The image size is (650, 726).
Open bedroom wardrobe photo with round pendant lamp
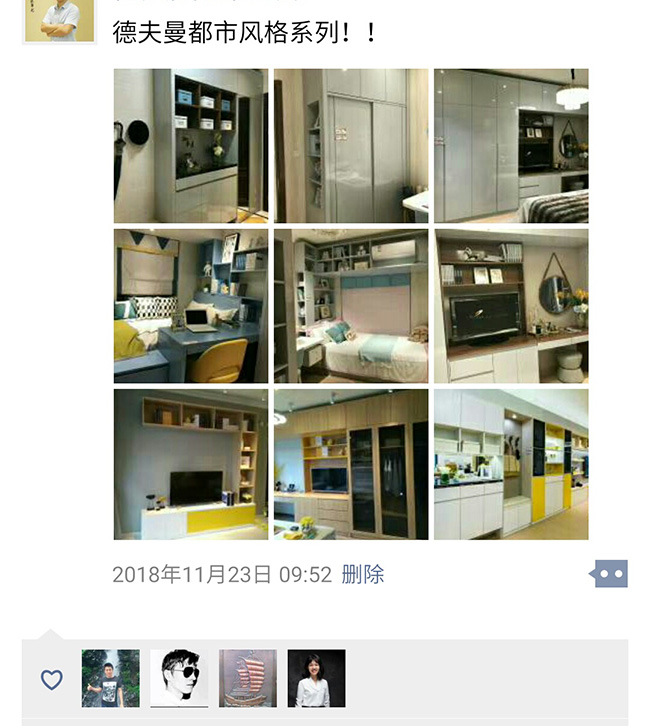coord(511,145)
